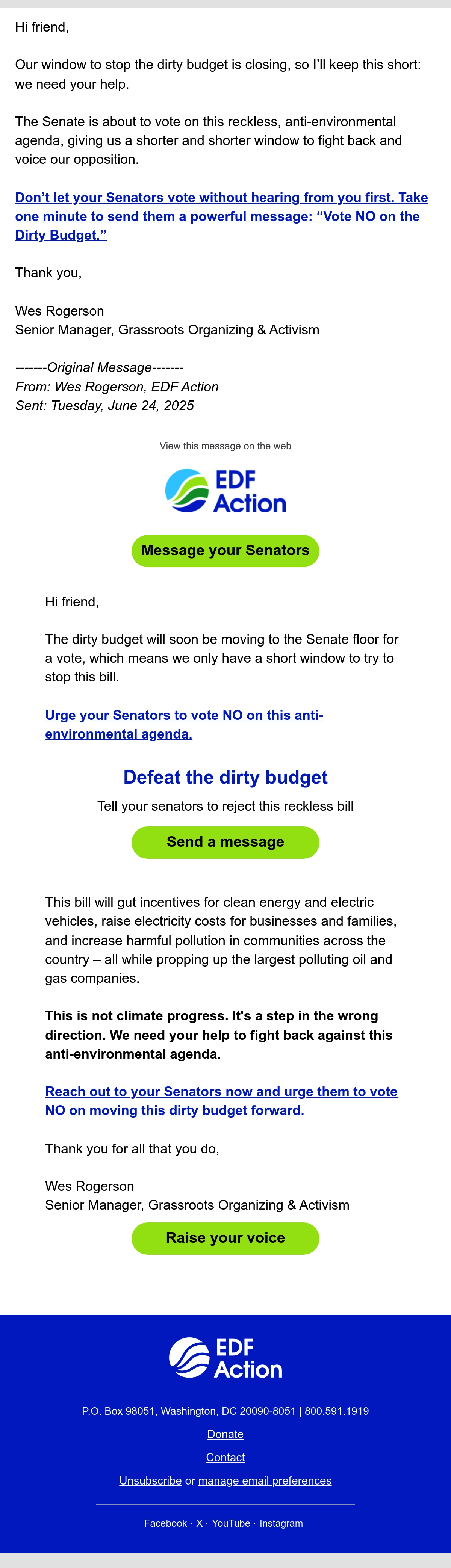Open the 'Vote NO on the Dirty Budget' link
The height and width of the screenshot is (1568, 451).
pyautogui.click(x=221, y=216)
